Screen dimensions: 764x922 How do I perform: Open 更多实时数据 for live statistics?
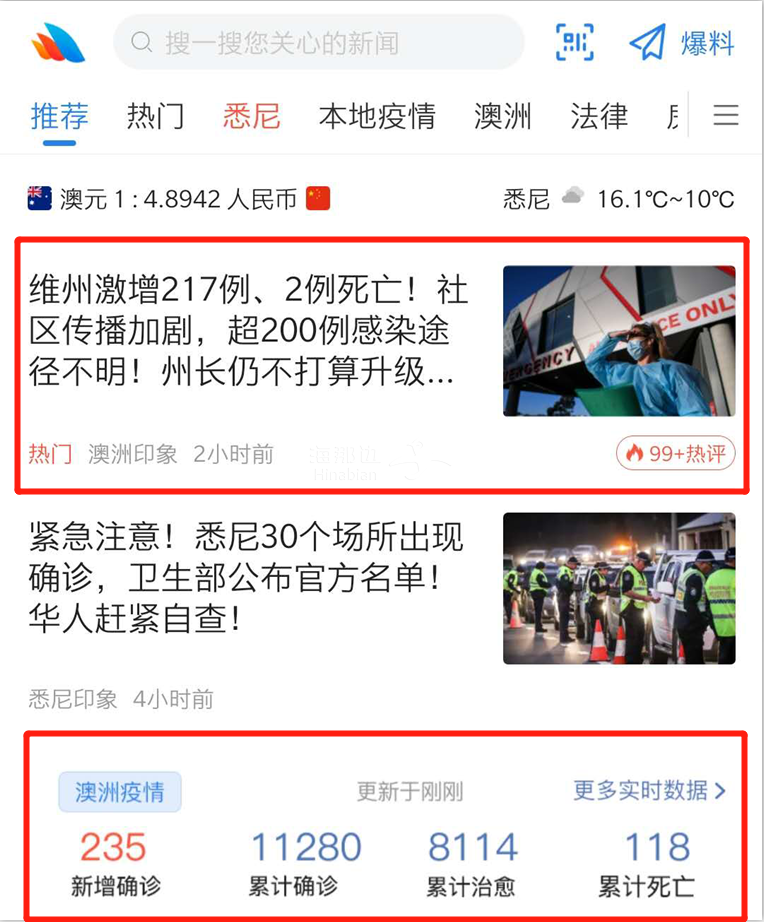click(649, 790)
